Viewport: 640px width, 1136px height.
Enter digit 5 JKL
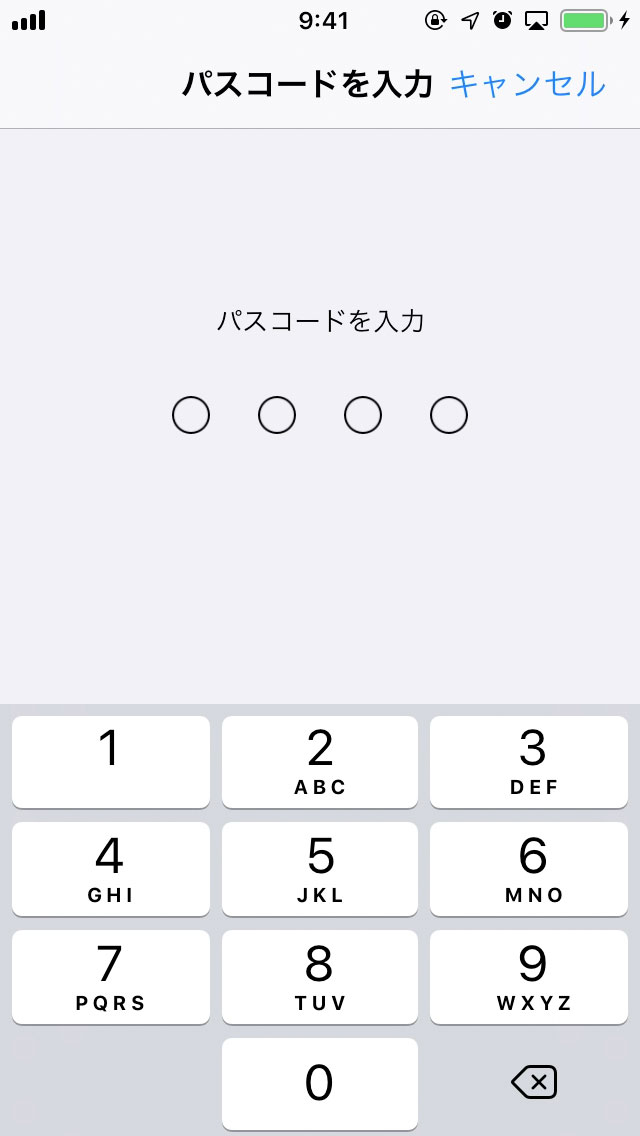click(320, 869)
